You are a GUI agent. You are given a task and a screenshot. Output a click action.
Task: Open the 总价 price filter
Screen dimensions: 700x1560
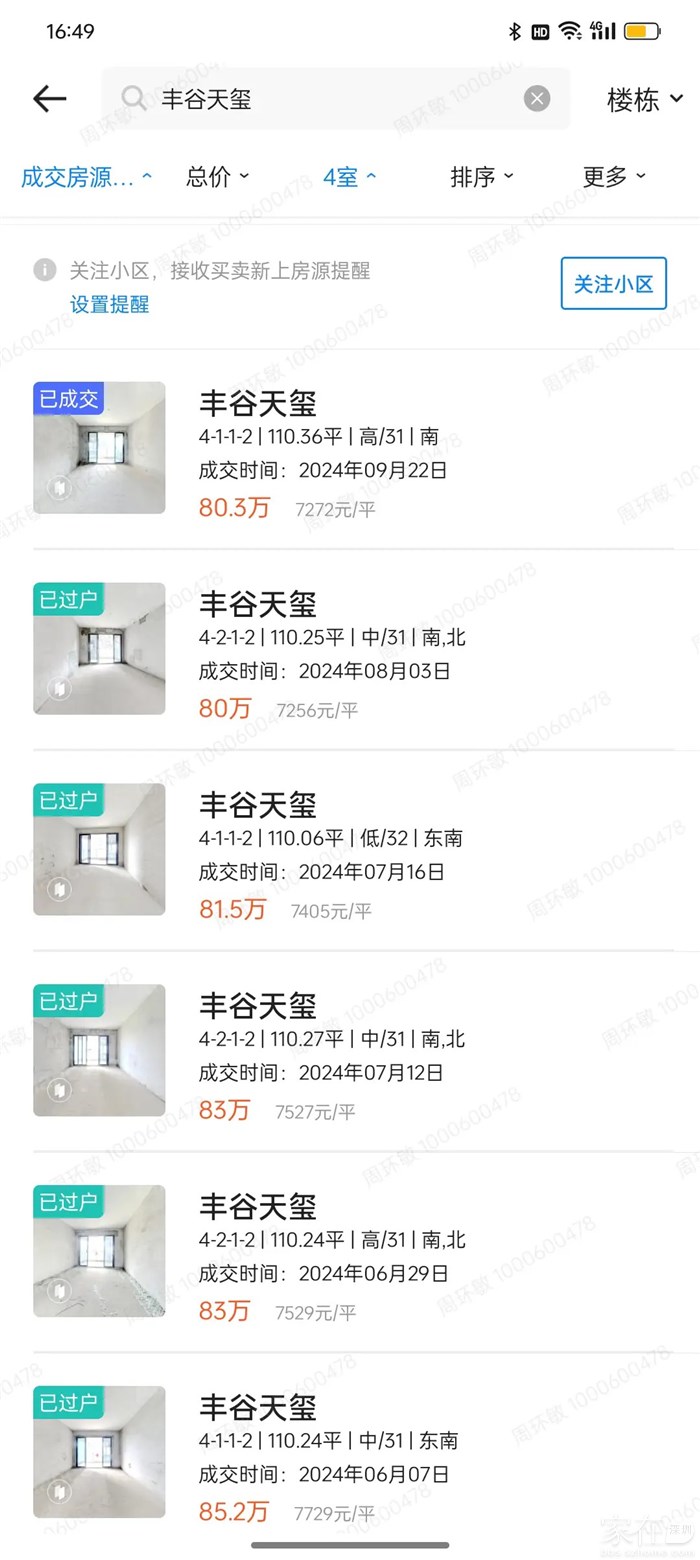217,177
